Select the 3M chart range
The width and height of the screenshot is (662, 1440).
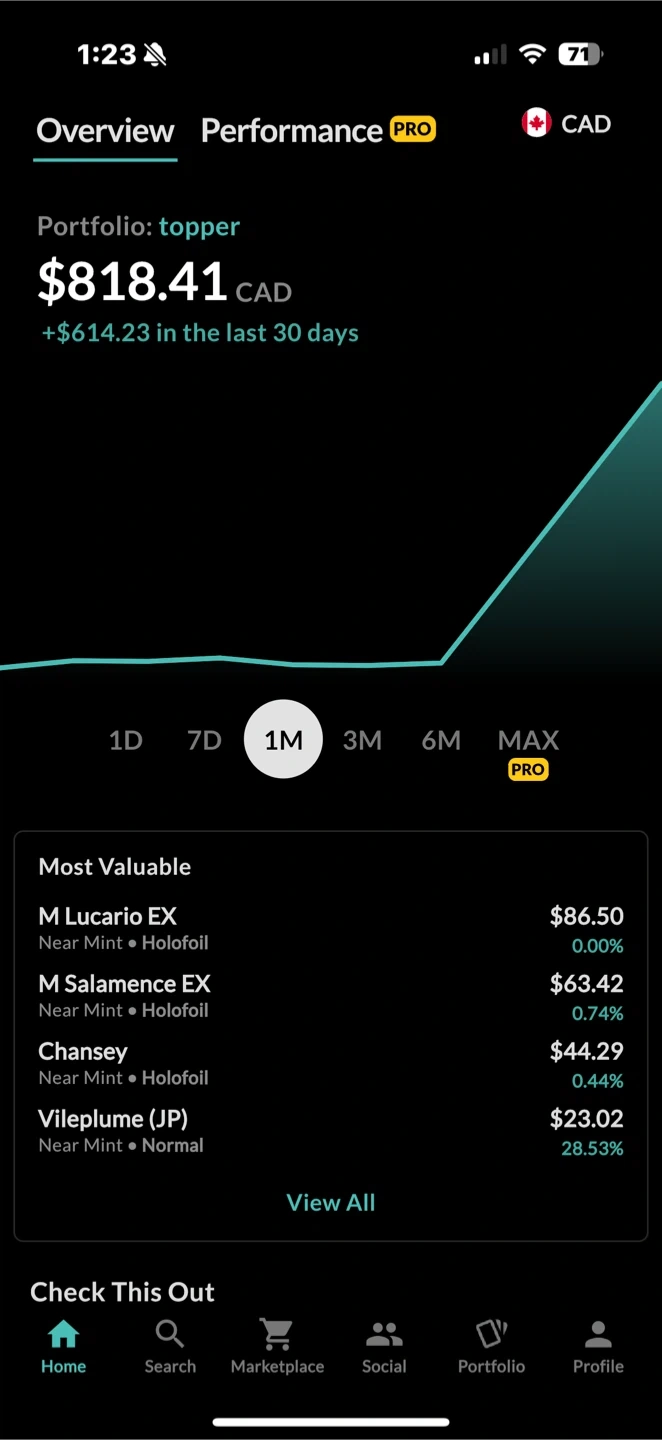coord(362,740)
